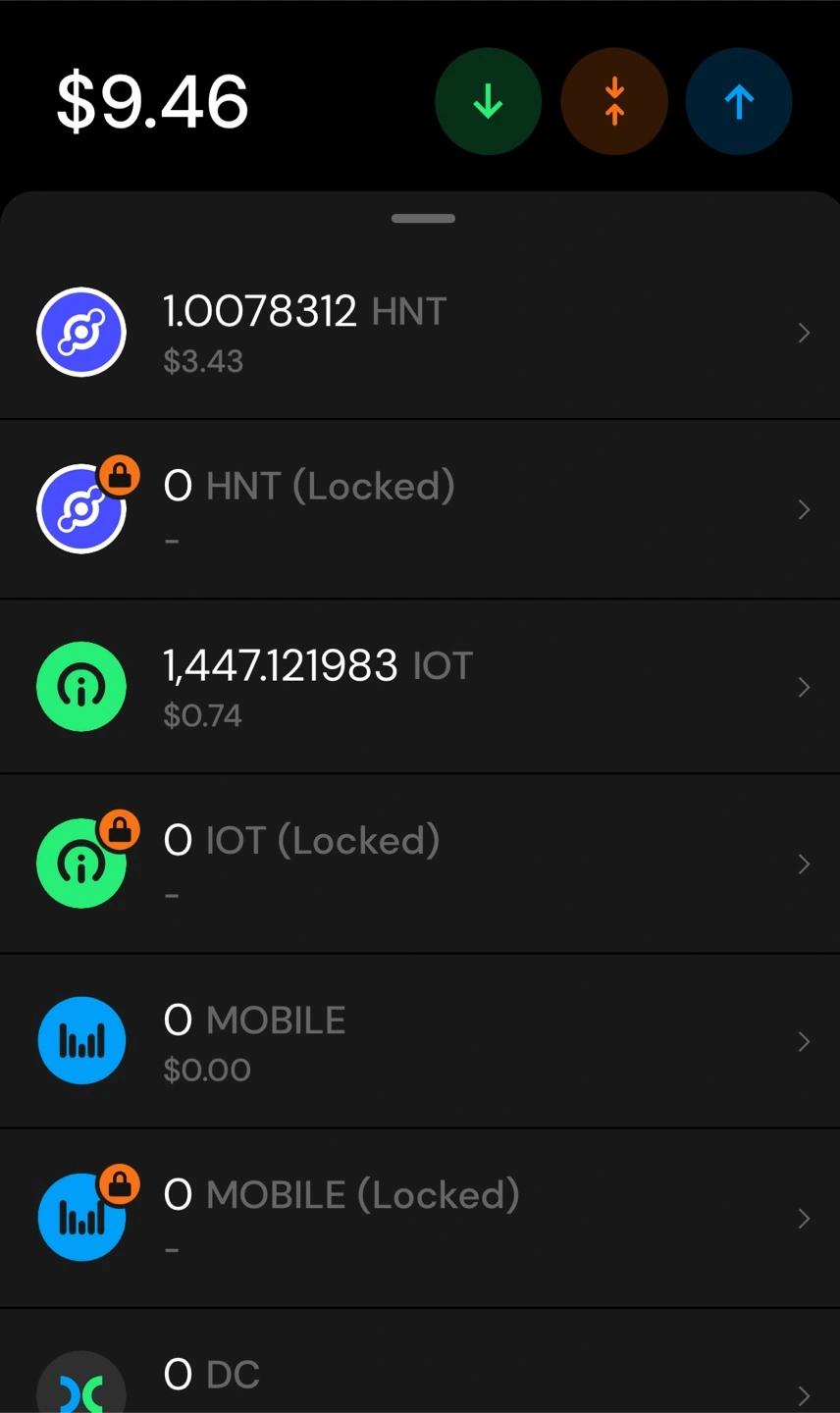This screenshot has height=1413, width=840.
Task: Tap the bottom sheet drag handle
Action: [423, 219]
